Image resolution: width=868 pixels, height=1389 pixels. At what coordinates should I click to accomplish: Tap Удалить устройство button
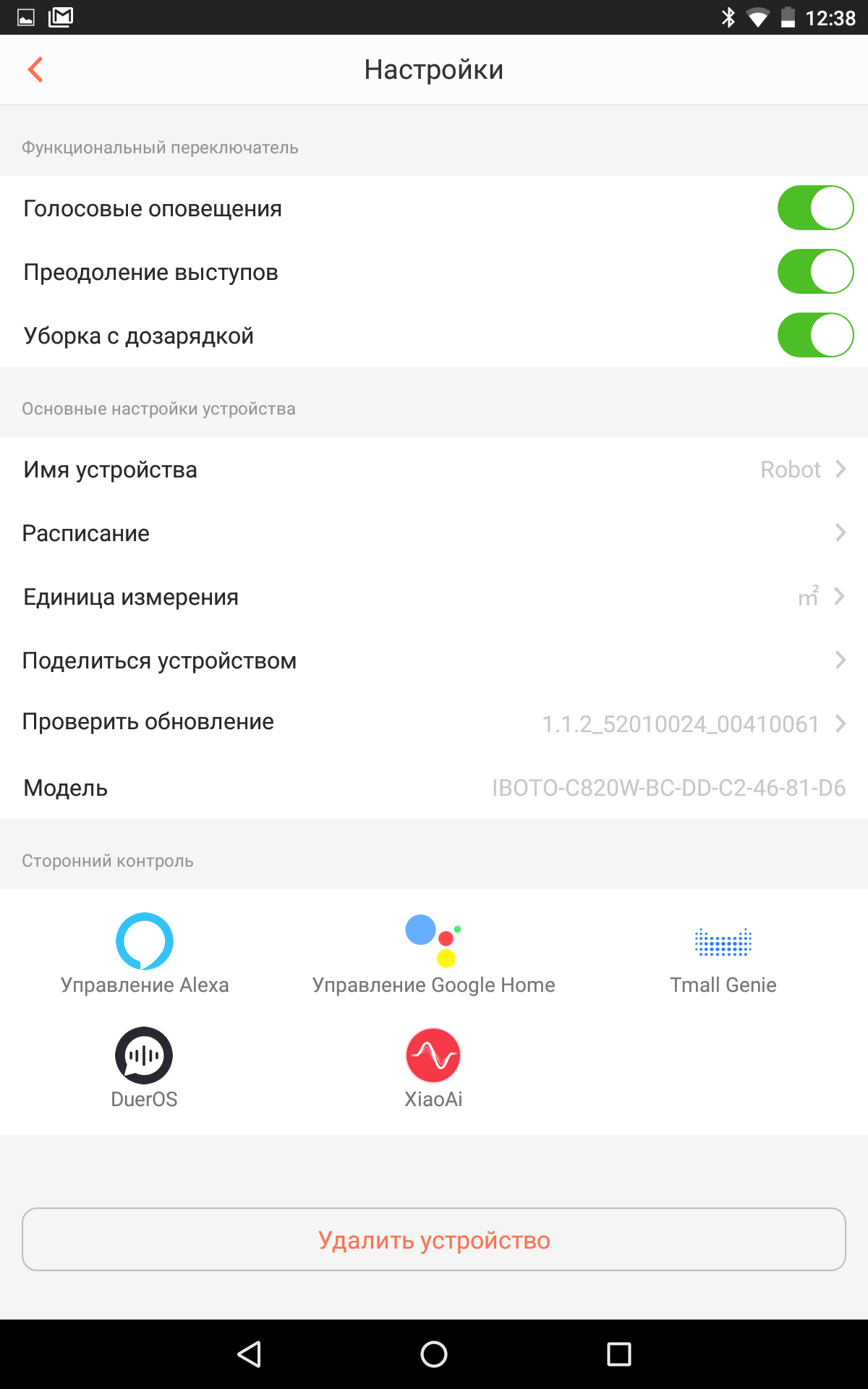click(434, 1239)
